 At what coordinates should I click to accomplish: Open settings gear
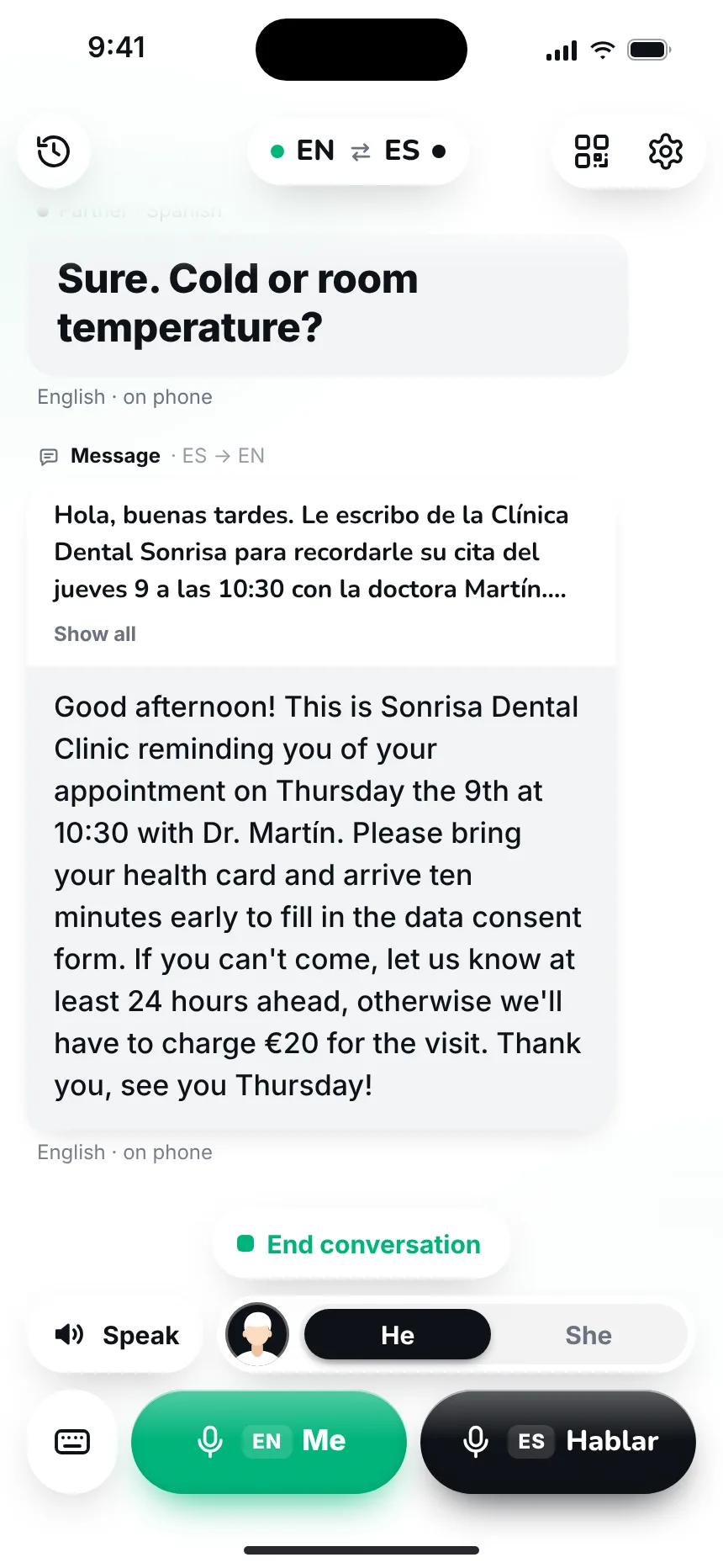click(666, 151)
